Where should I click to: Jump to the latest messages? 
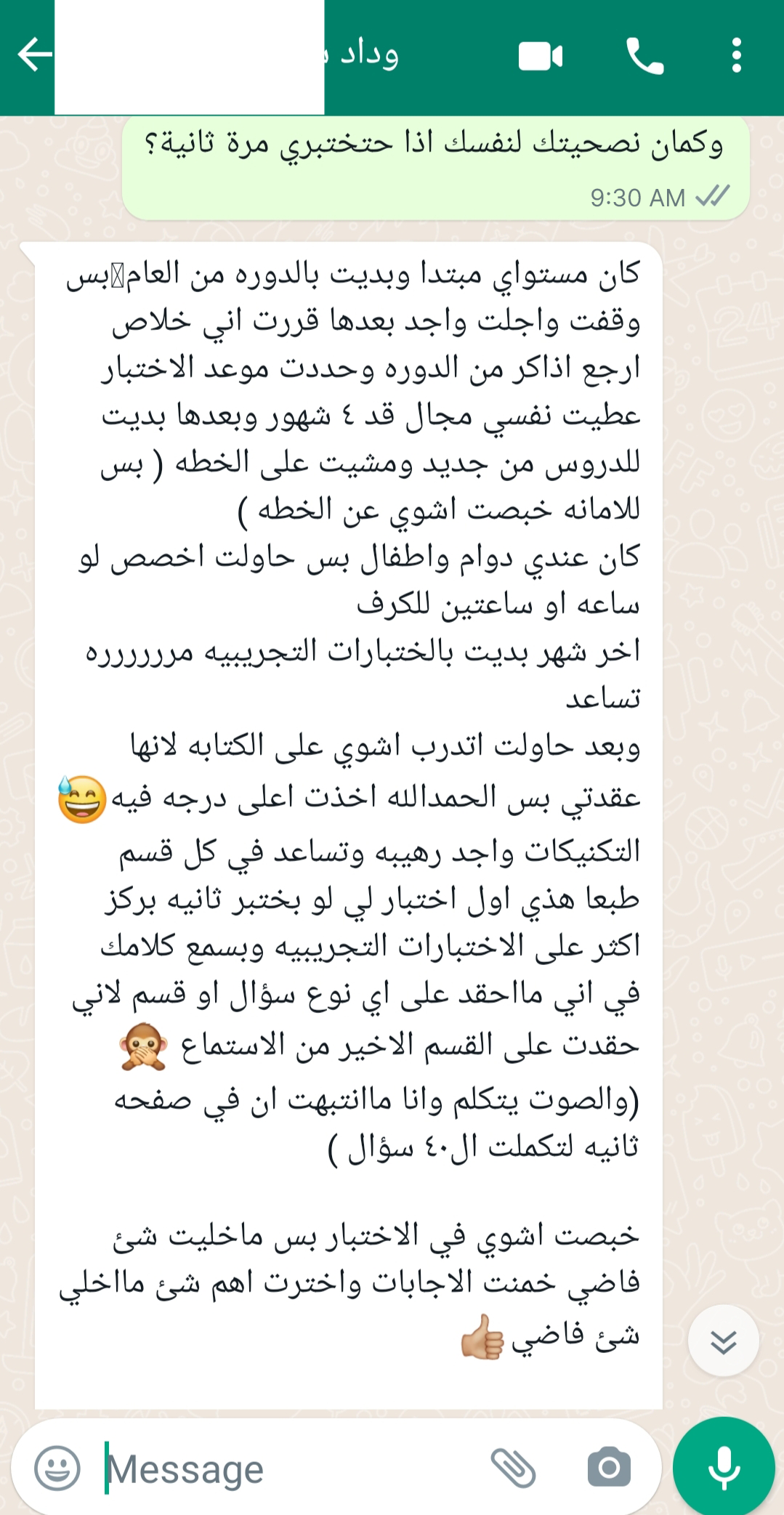(x=723, y=1341)
